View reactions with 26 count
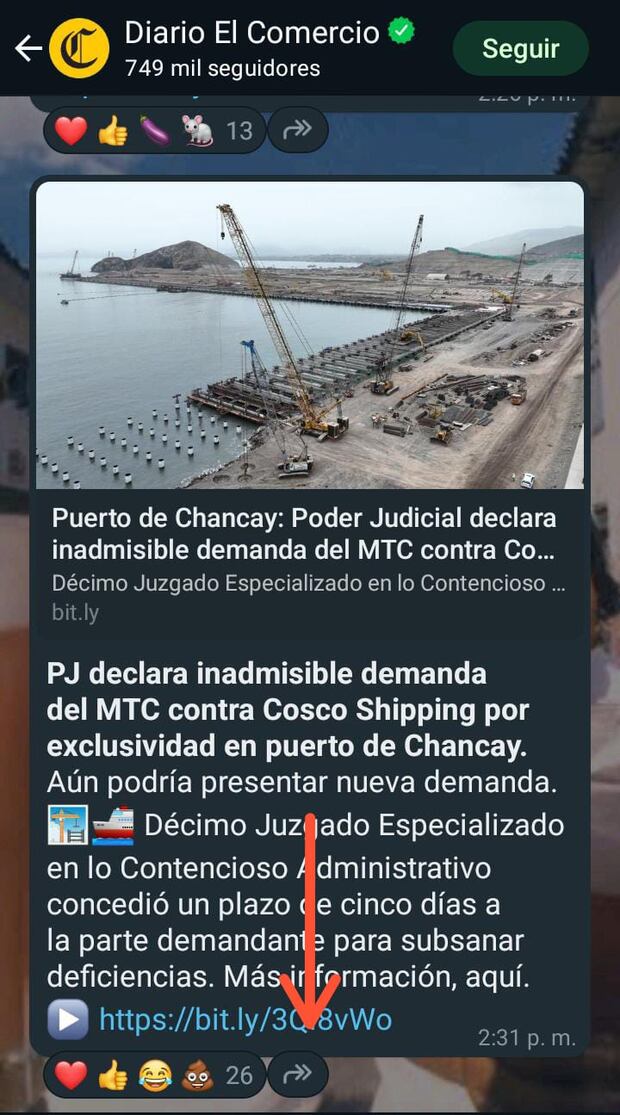Viewport: 620px width, 1115px height. [155, 1076]
